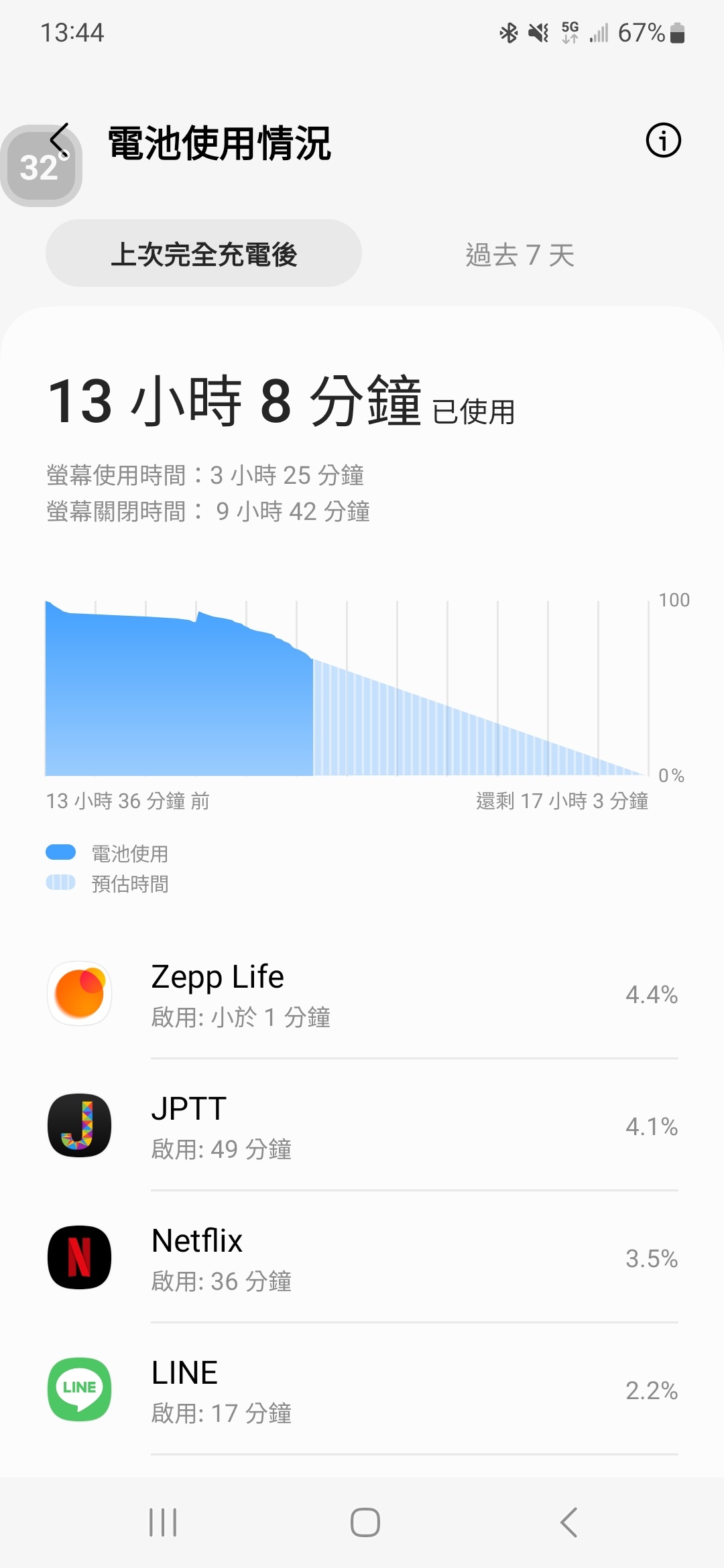Select the 上次完全充電後 tab
Image resolution: width=724 pixels, height=1568 pixels.
(x=204, y=254)
